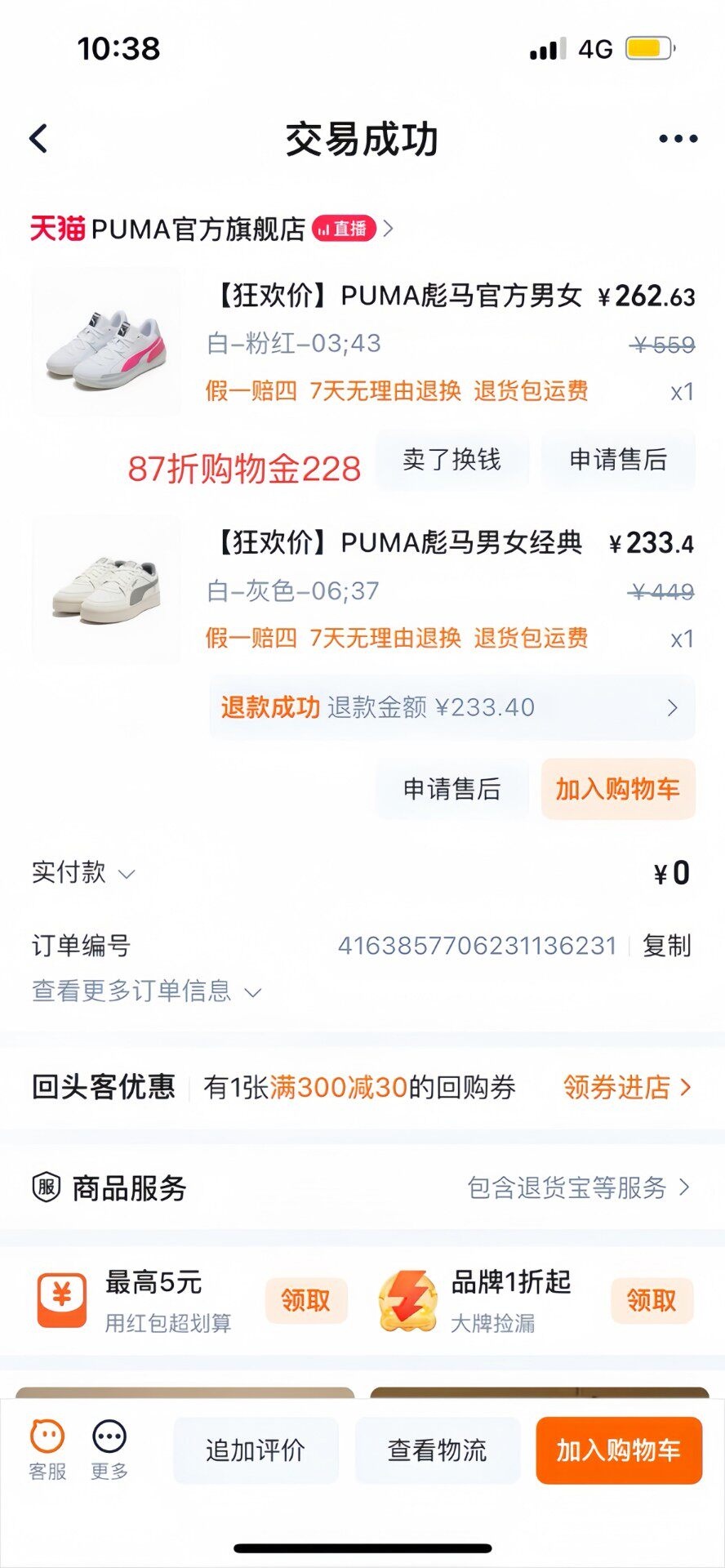Screen dimensions: 725x1568
Task: Go back with the arrow
Action: [39, 139]
